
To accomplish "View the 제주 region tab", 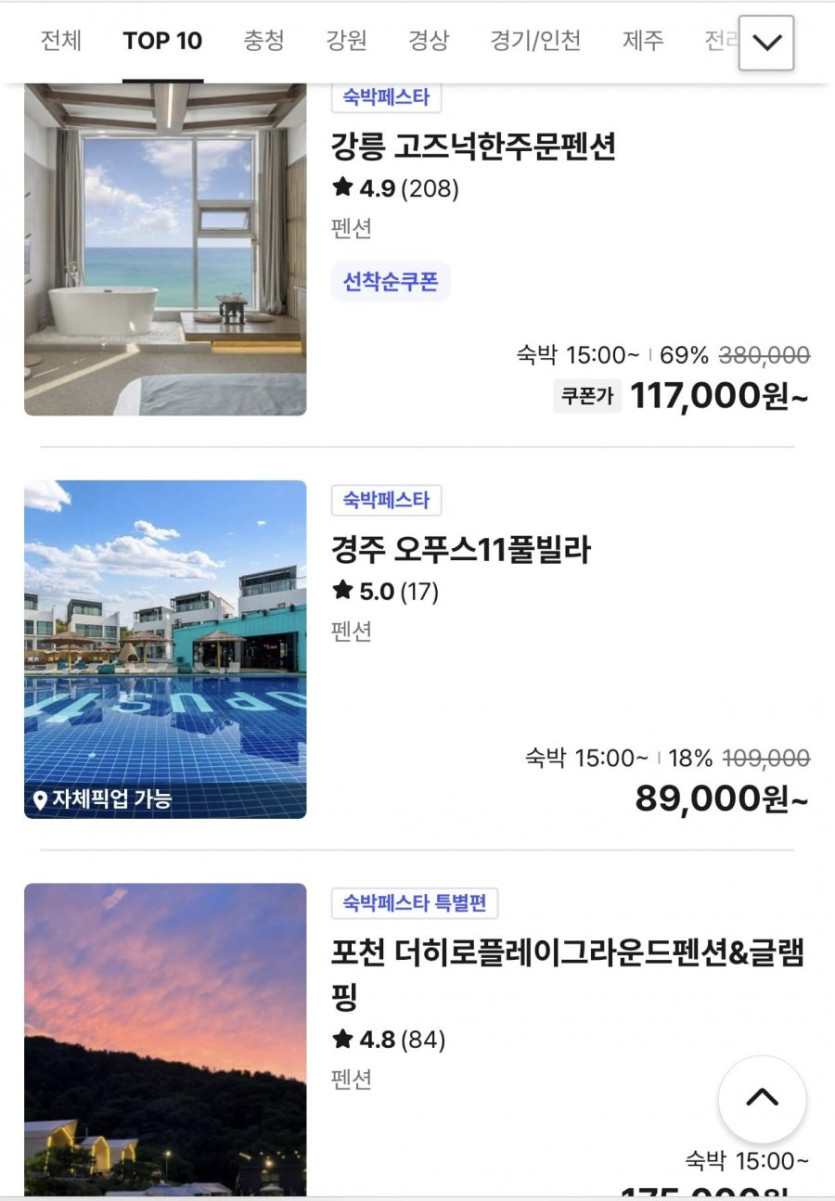I will point(643,41).
